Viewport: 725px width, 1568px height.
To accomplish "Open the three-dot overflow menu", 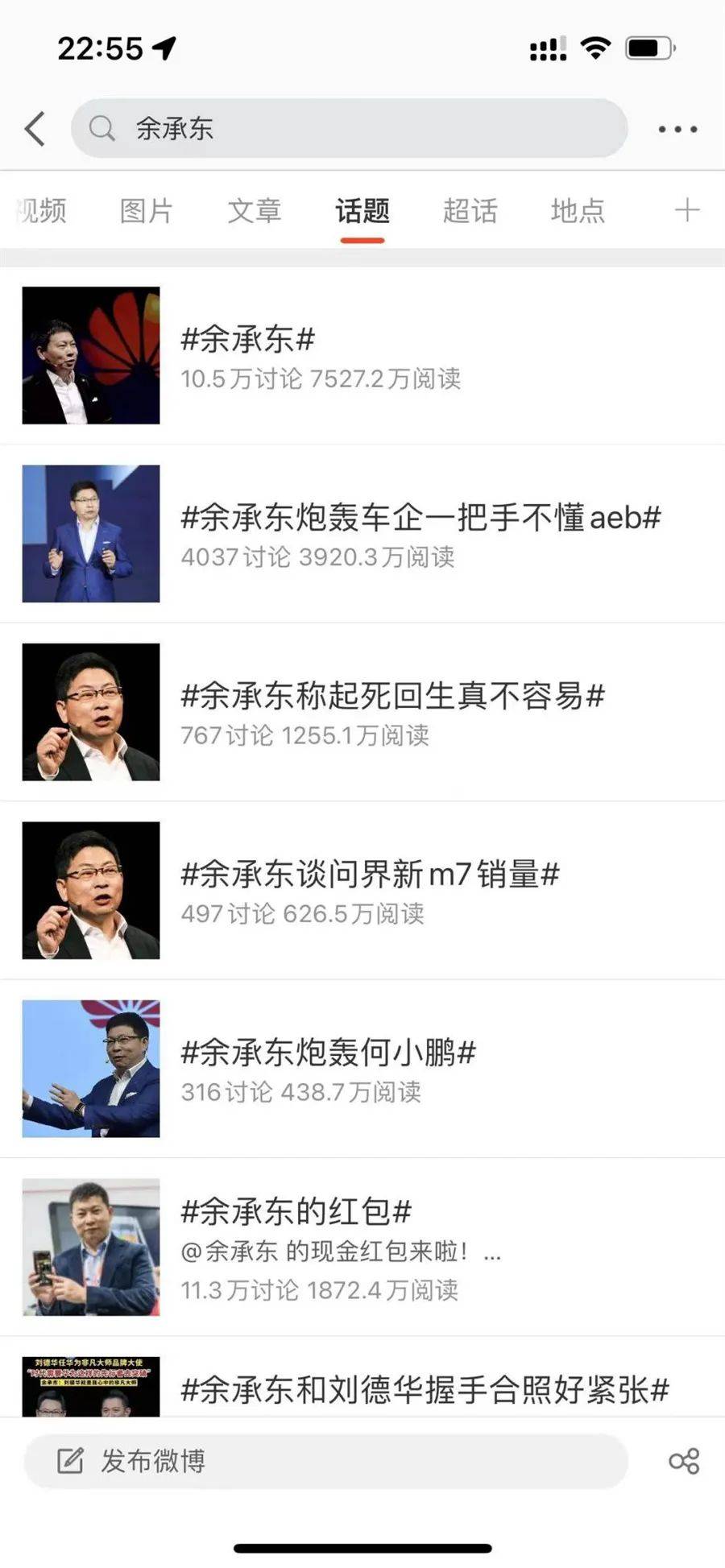I will point(677,129).
